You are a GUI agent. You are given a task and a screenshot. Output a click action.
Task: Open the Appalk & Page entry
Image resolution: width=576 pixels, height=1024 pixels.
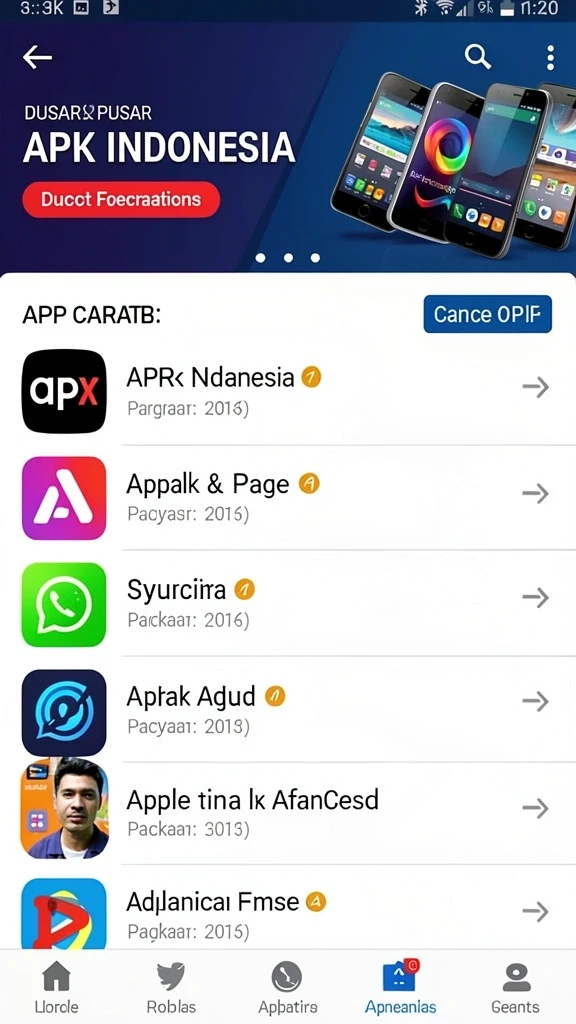pyautogui.click(x=288, y=498)
